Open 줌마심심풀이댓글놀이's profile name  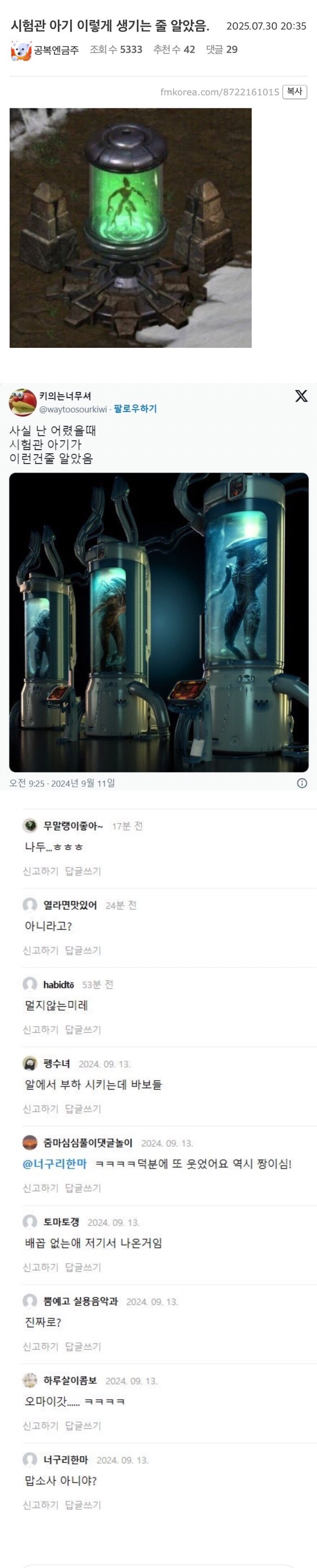[x=88, y=1142]
